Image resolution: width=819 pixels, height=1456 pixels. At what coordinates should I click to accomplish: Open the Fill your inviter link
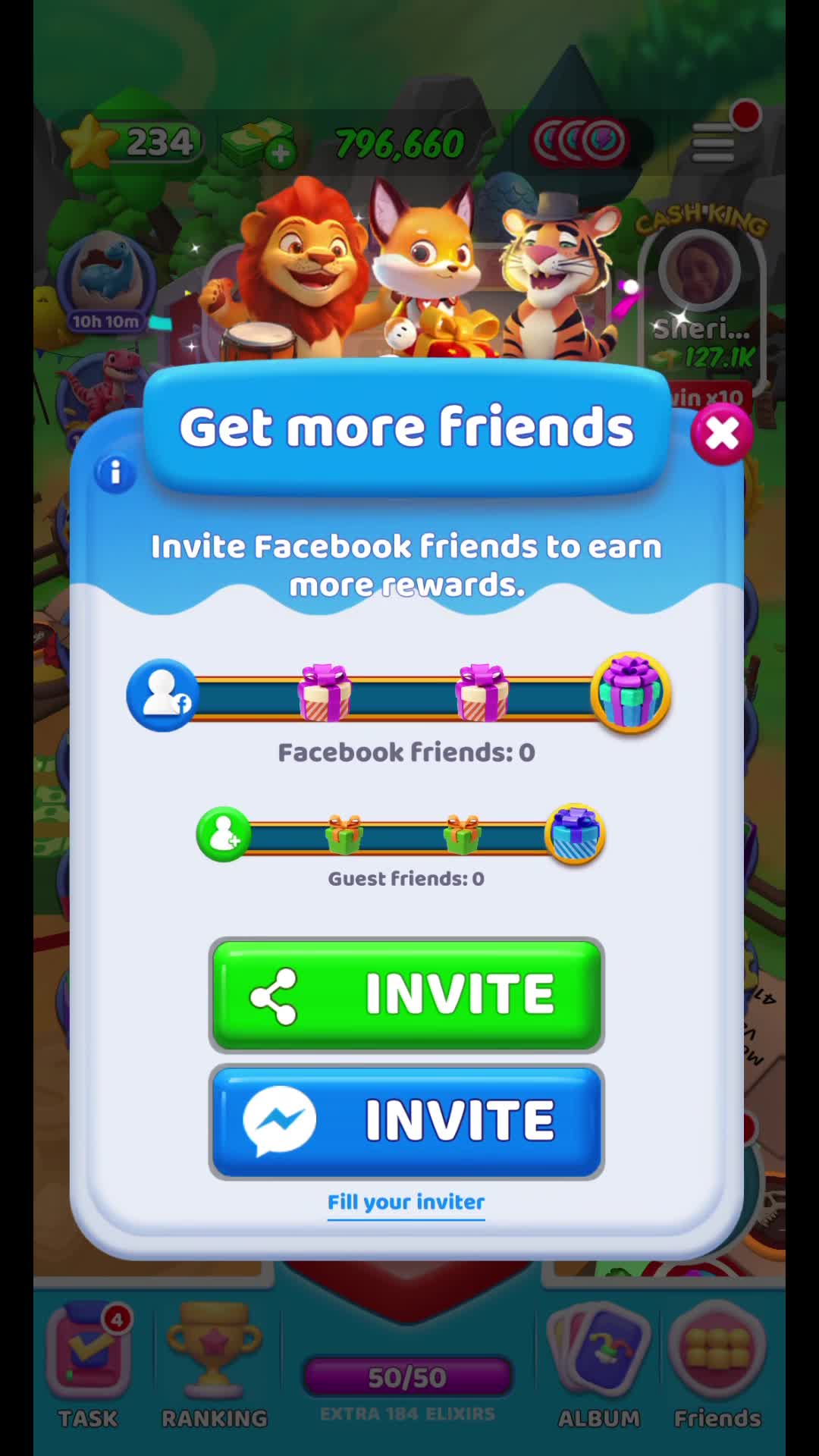[406, 1202]
